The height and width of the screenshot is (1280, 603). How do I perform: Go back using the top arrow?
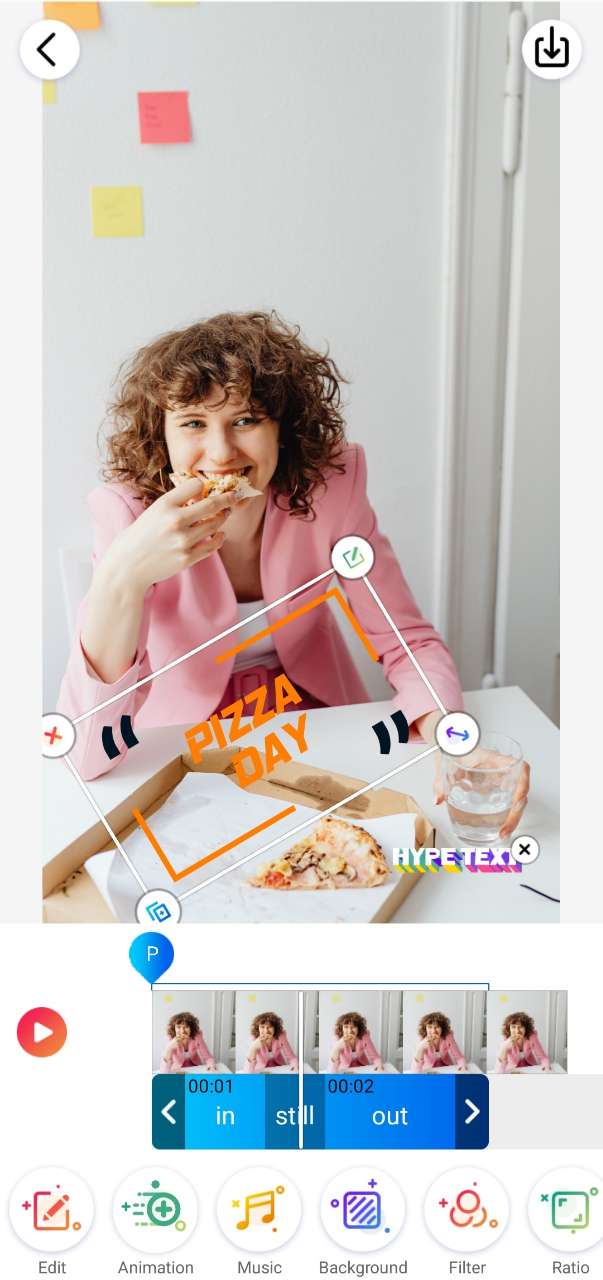[49, 50]
